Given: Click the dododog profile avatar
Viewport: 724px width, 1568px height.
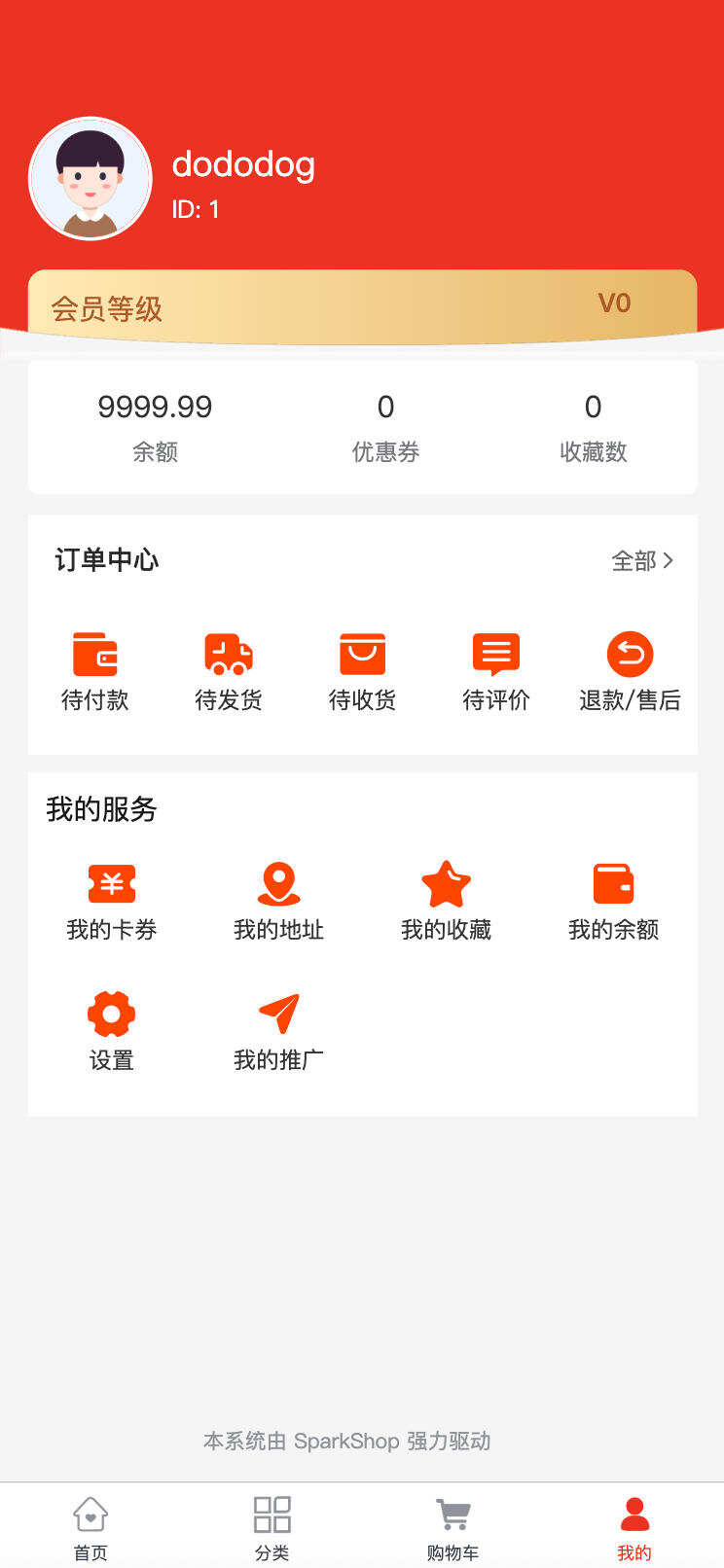Looking at the screenshot, I should point(90,178).
